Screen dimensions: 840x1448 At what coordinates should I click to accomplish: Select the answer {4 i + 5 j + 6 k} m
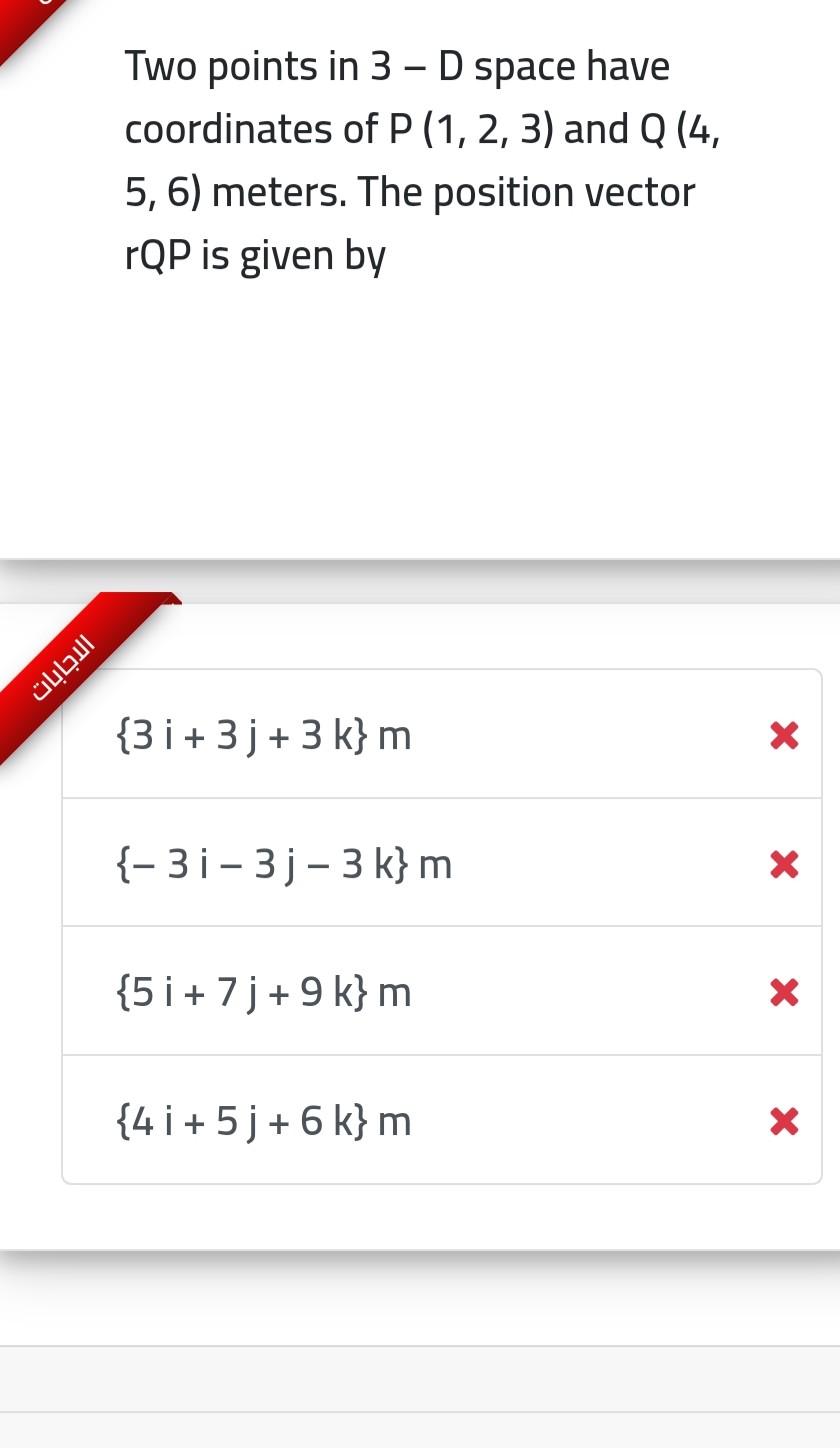[x=265, y=1121]
